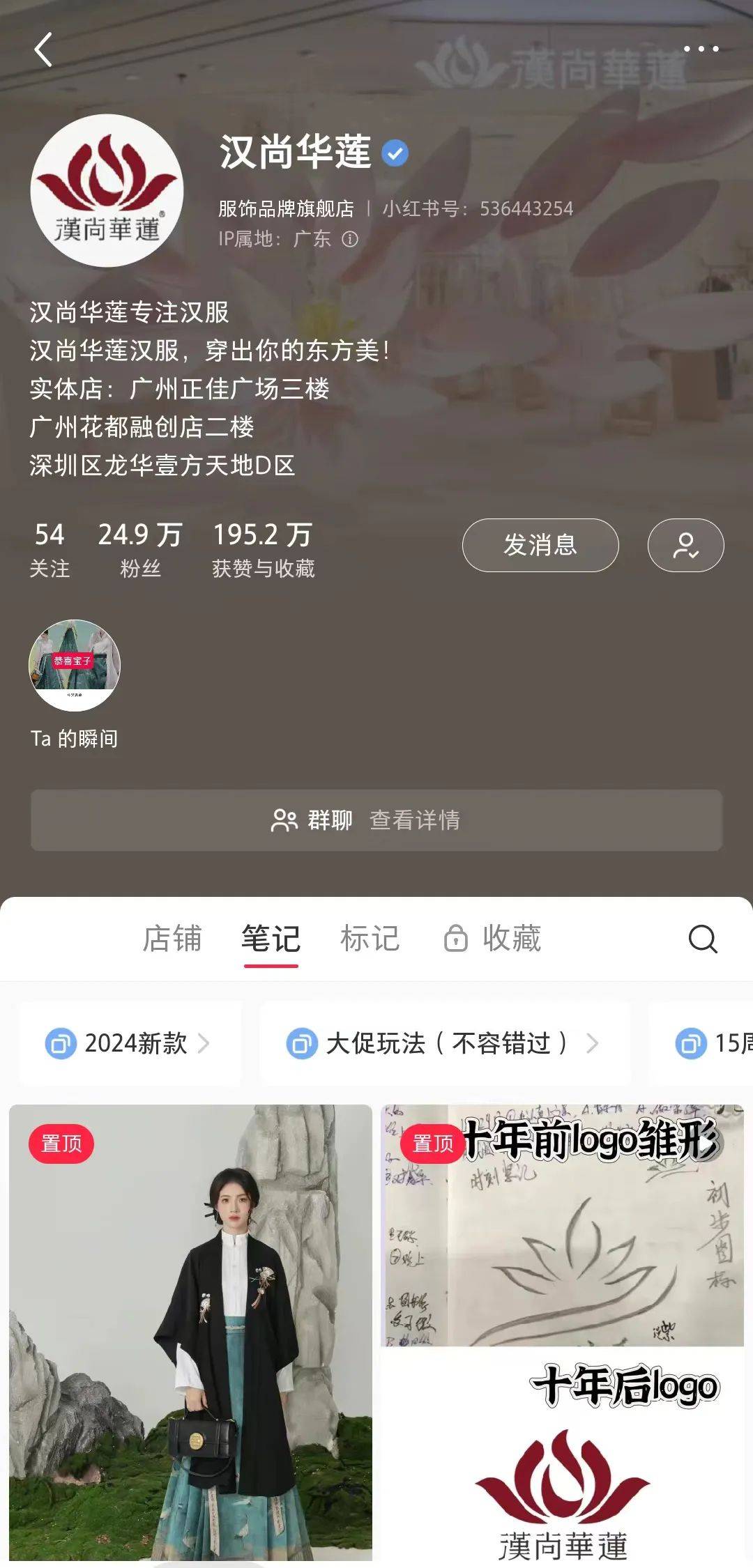753x1568 pixels.
Task: Open the 大促玩法（不容错过）collection chip
Action: (x=445, y=1043)
